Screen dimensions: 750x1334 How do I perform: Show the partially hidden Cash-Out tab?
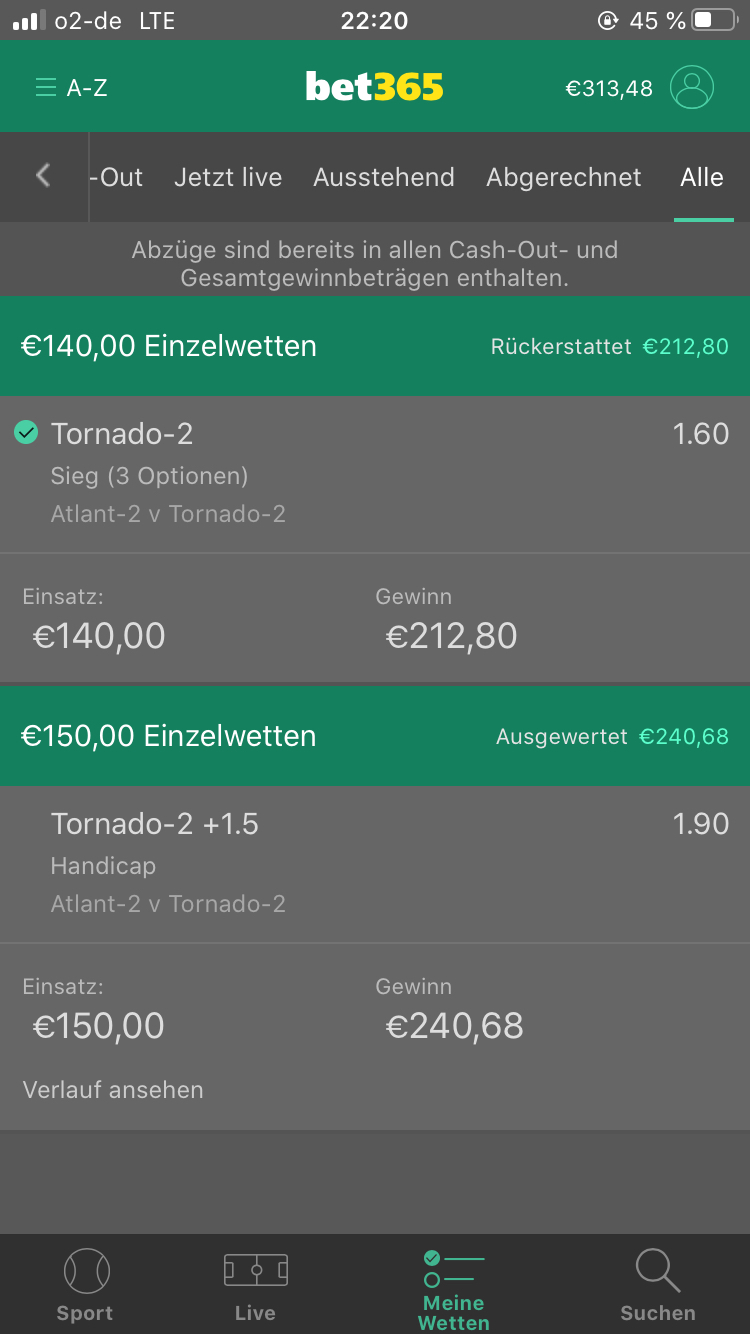(x=116, y=177)
